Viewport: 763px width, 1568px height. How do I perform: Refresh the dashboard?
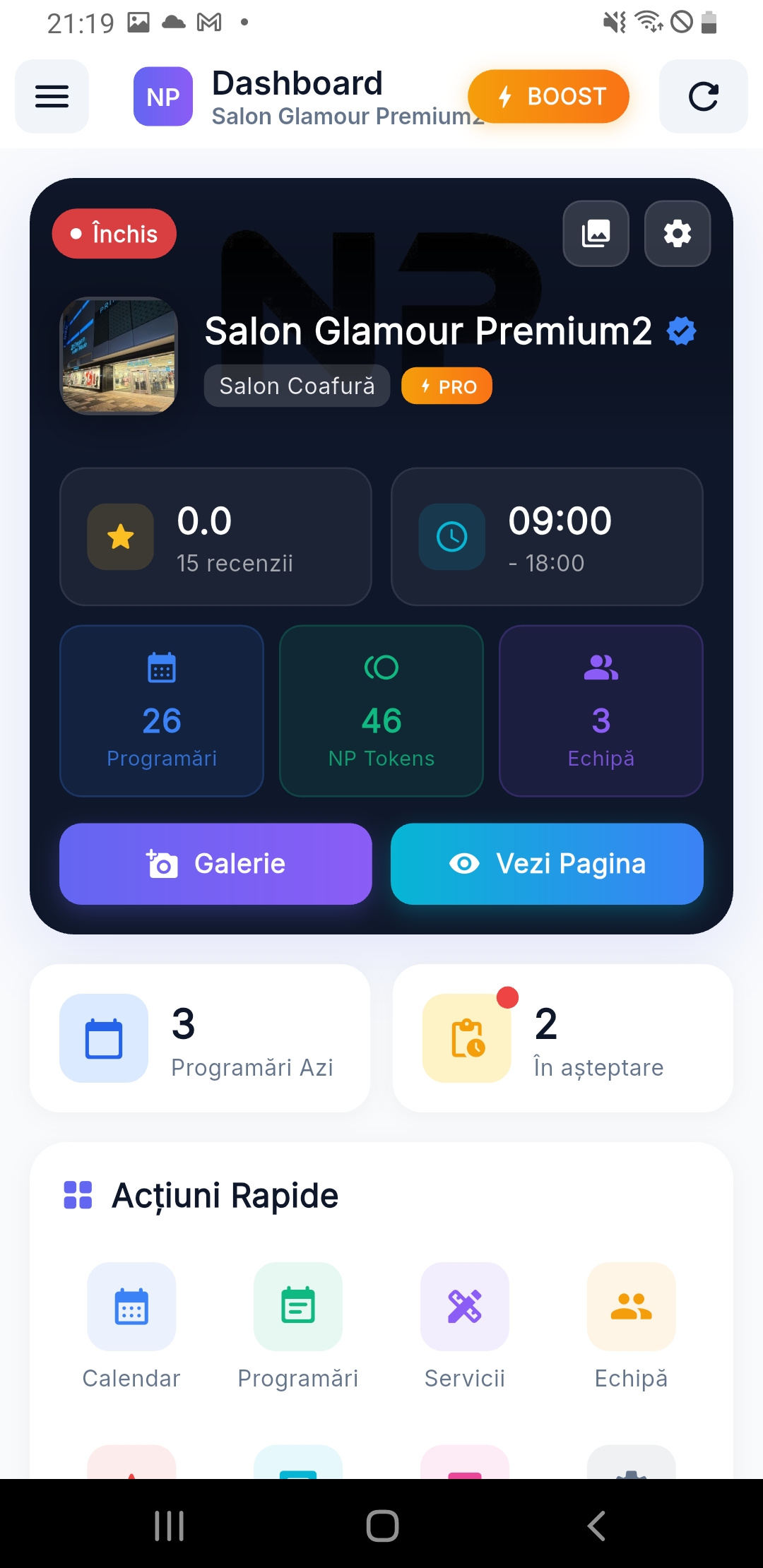tap(703, 96)
